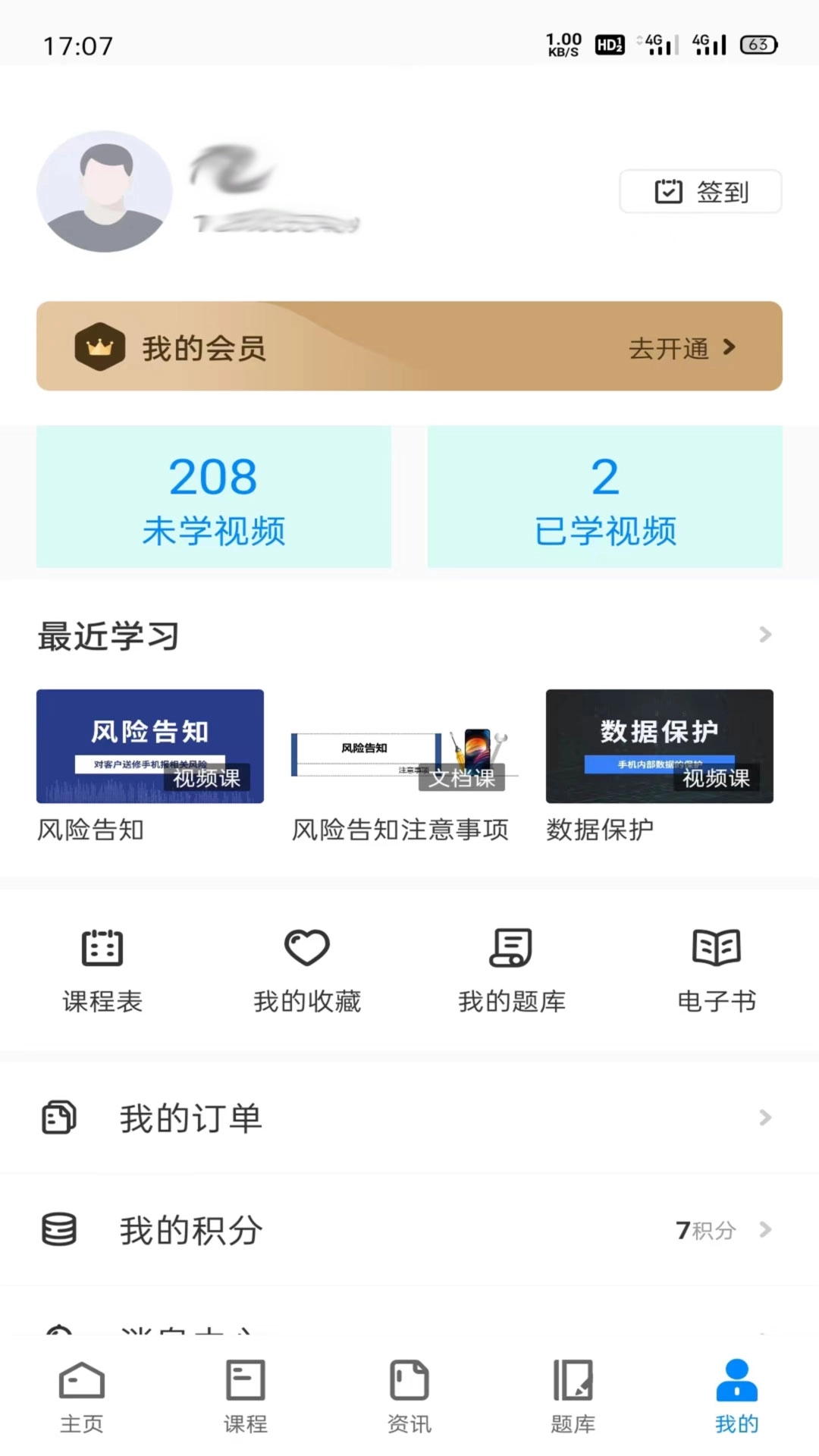Open the 资讯 news icon
819x1456 pixels.
(409, 1382)
